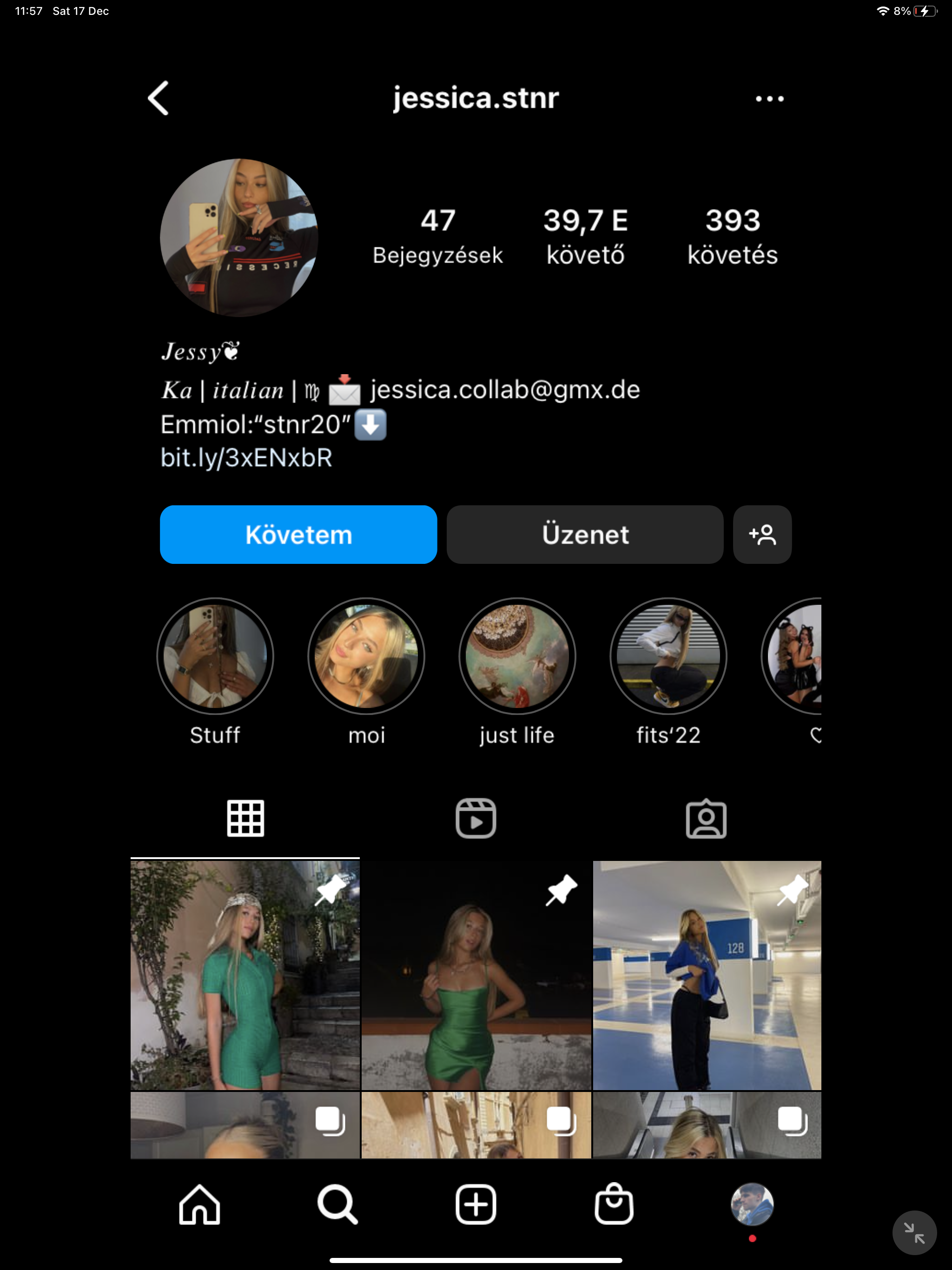952x1270 pixels.
Task: Select the posts grid tab
Action: (x=245, y=818)
